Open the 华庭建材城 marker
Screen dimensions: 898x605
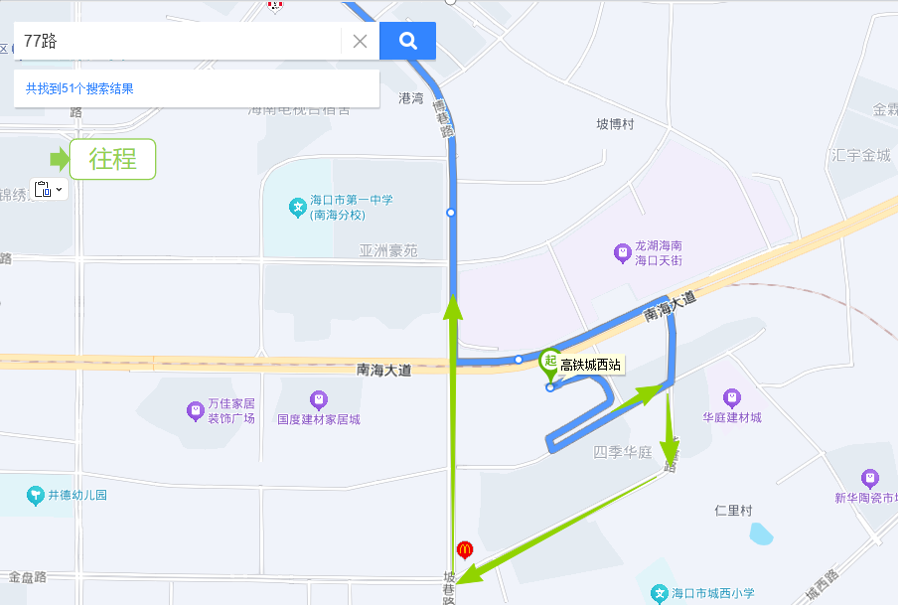click(731, 396)
